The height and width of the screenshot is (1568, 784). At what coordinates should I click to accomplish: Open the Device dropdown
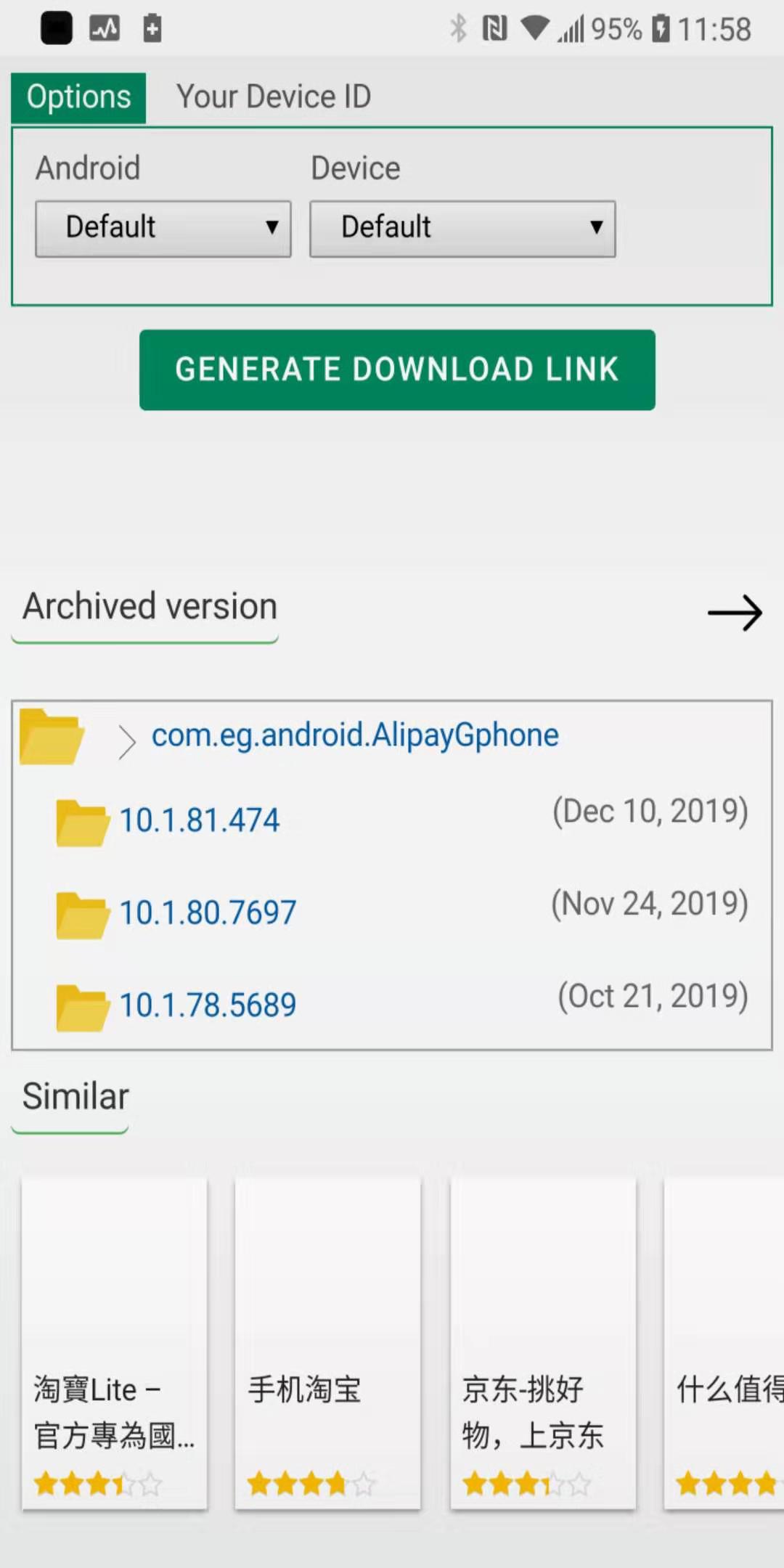tap(462, 229)
